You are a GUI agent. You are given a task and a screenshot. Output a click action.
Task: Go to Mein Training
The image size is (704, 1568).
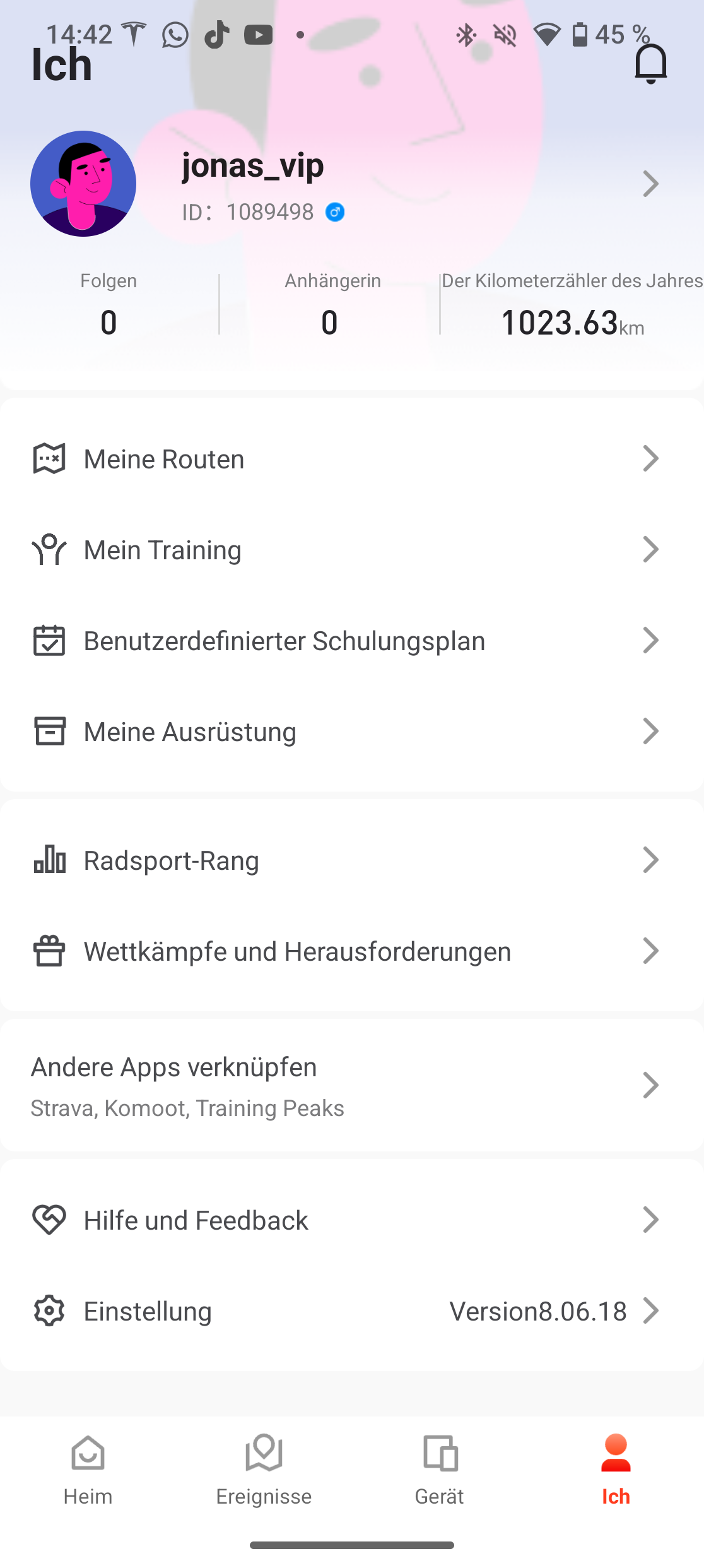click(352, 550)
